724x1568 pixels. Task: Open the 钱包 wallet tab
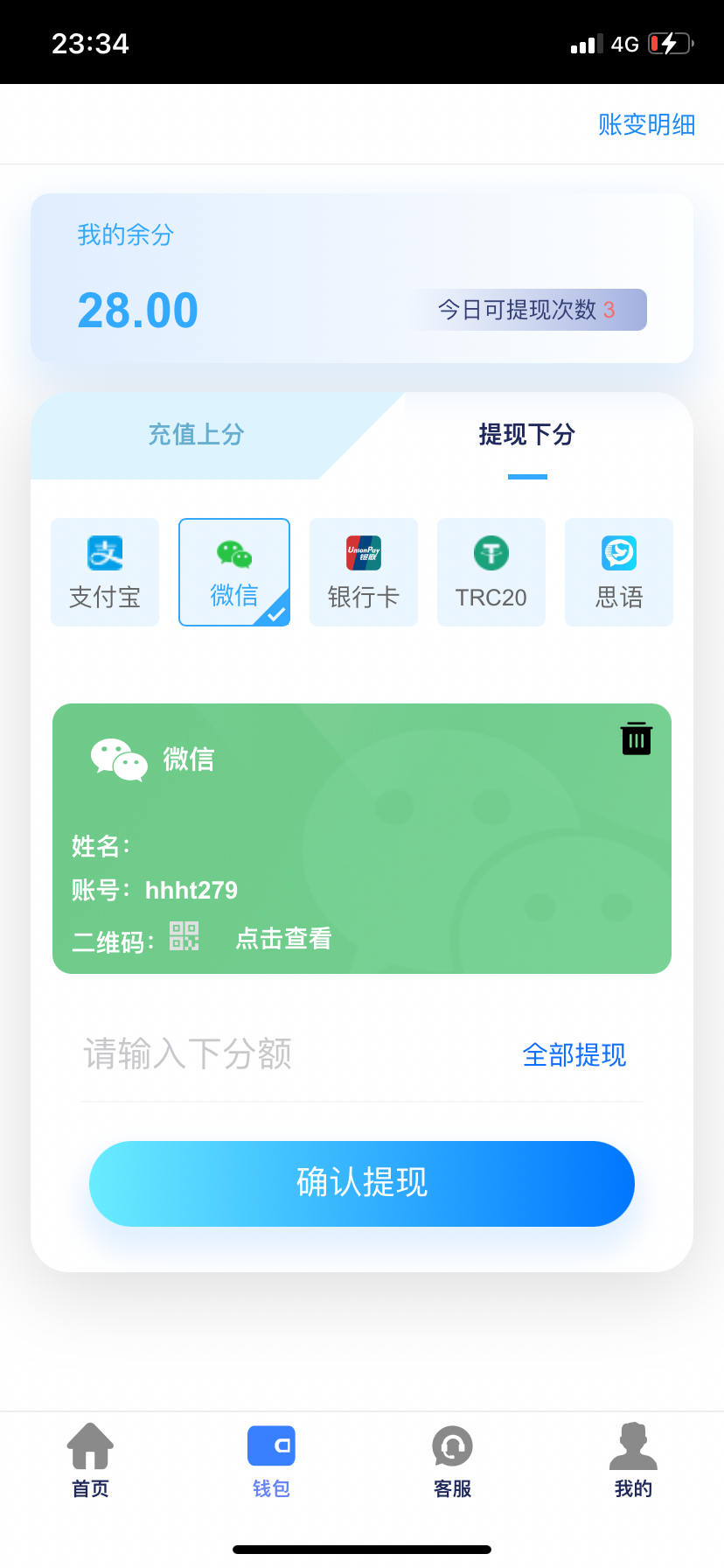(x=271, y=1461)
